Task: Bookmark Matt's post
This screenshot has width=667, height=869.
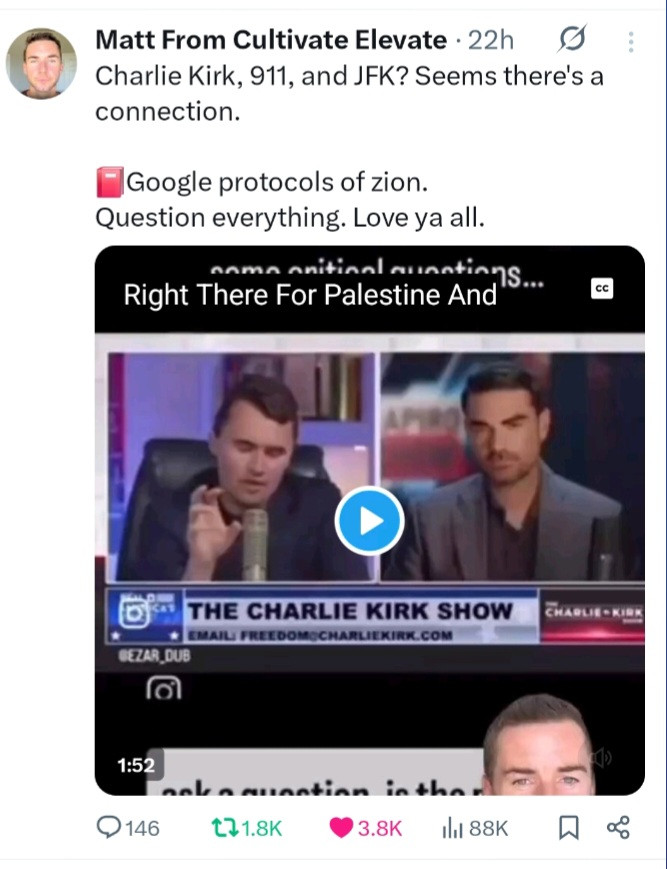Action: [567, 827]
